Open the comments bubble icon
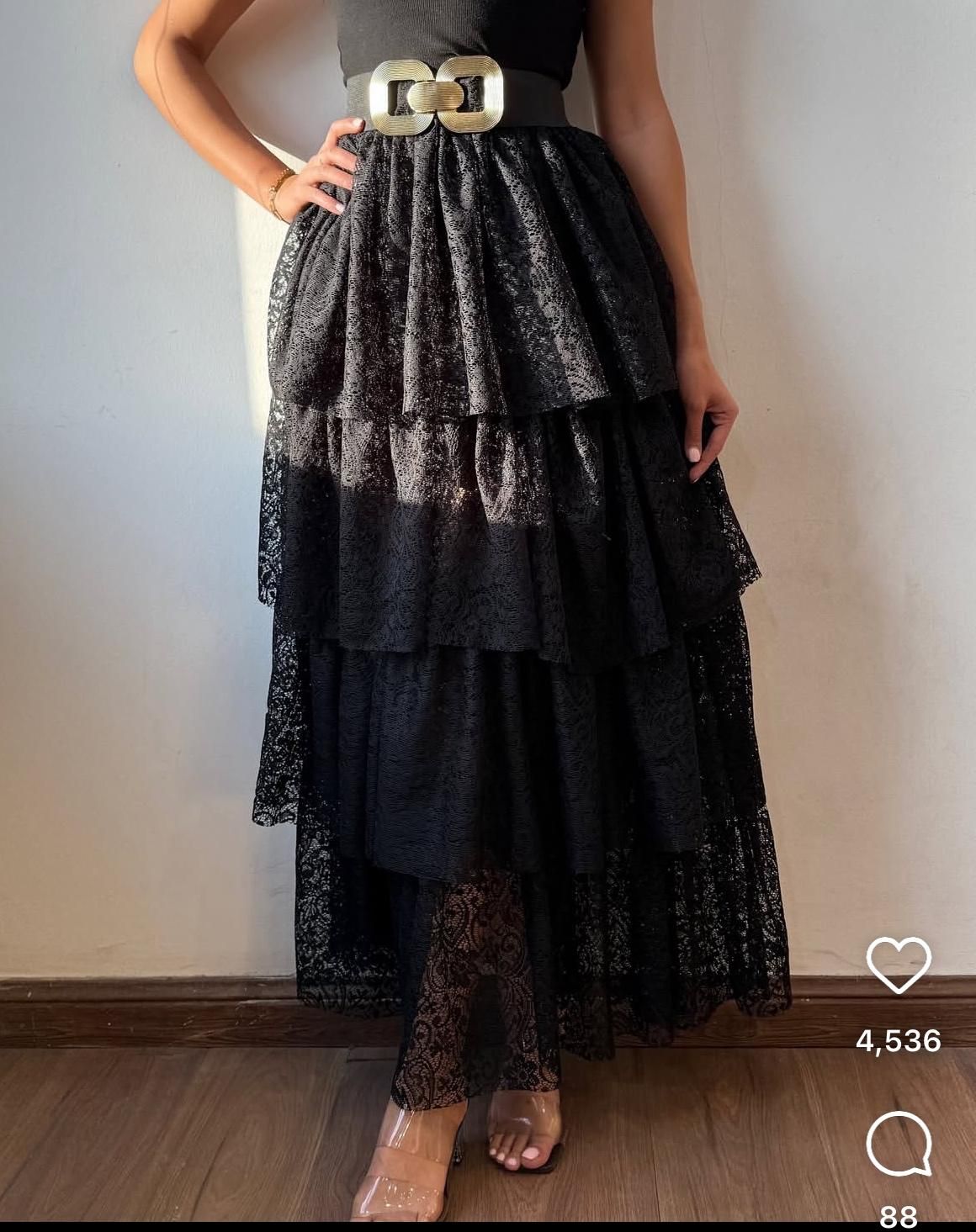Screen dimensions: 976x1232 899,1143
